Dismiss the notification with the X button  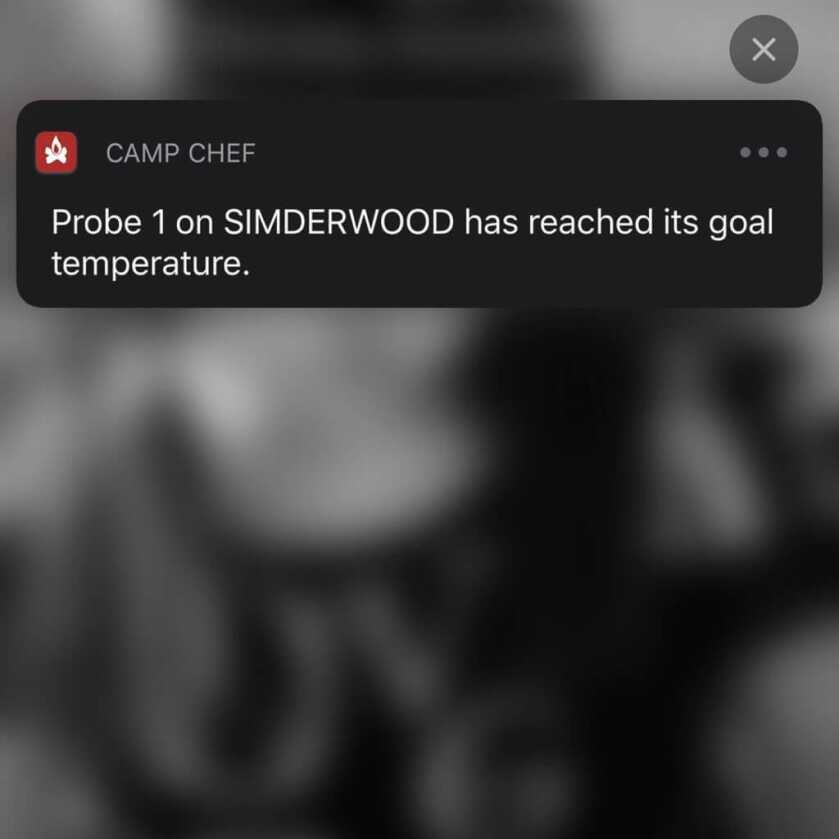[x=763, y=50]
